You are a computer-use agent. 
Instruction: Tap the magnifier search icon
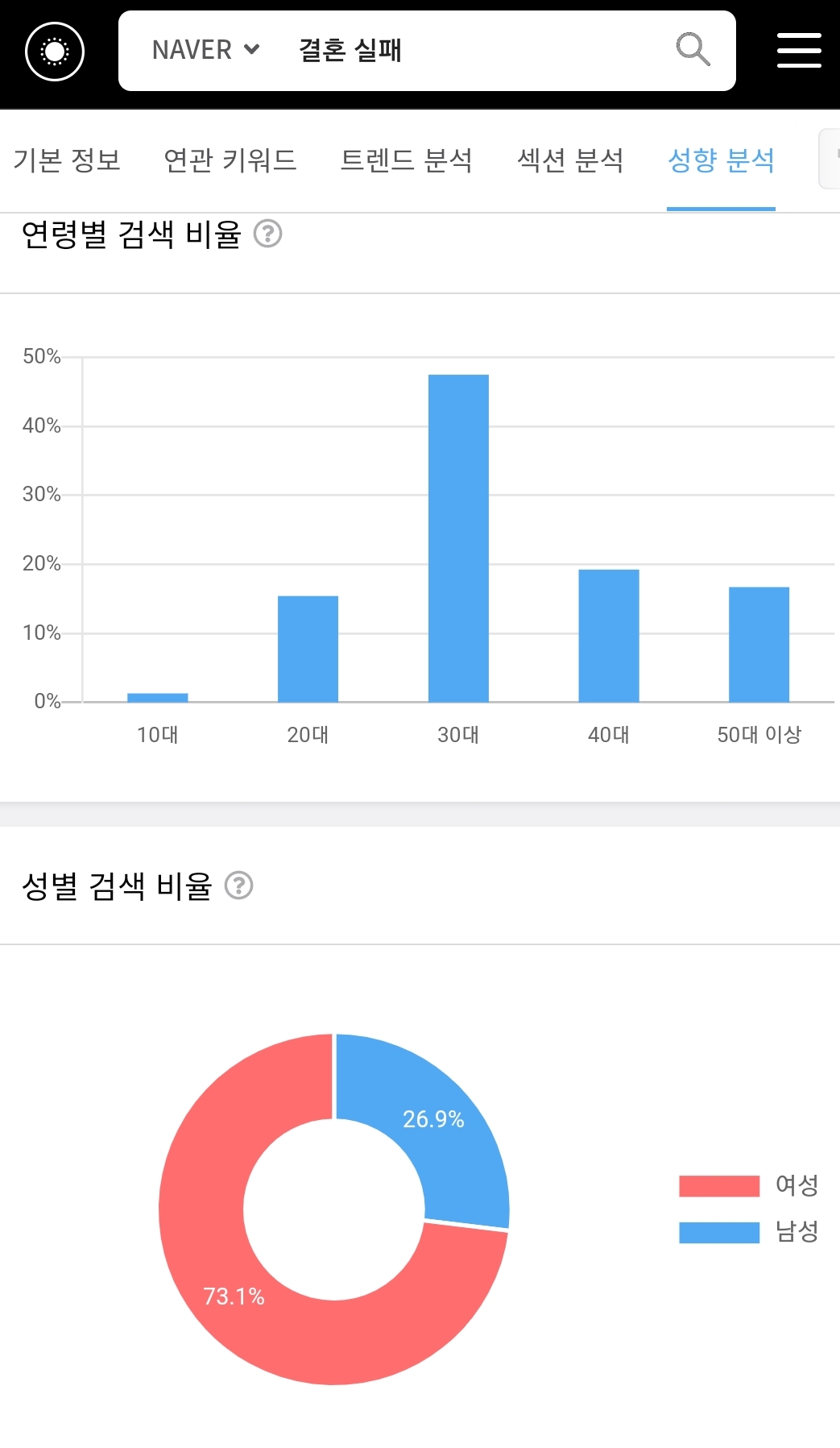pos(693,50)
